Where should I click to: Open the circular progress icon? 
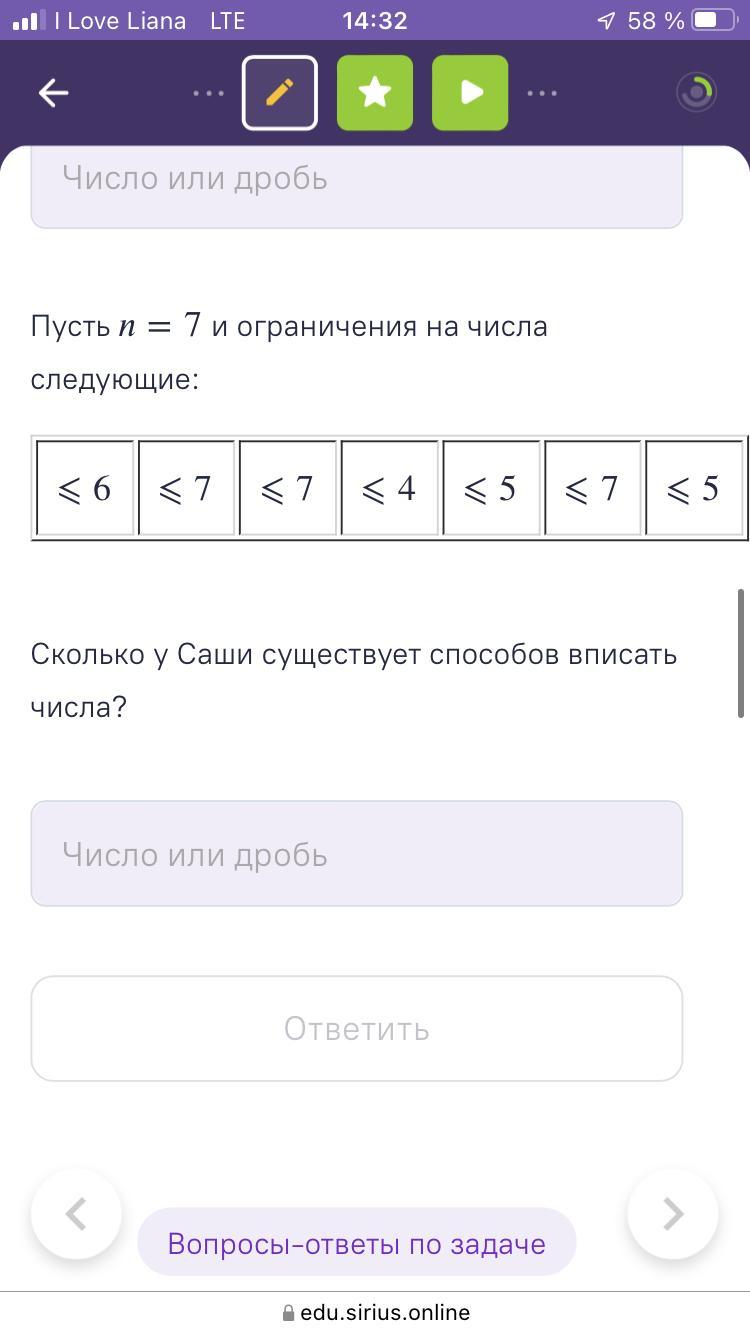point(696,93)
